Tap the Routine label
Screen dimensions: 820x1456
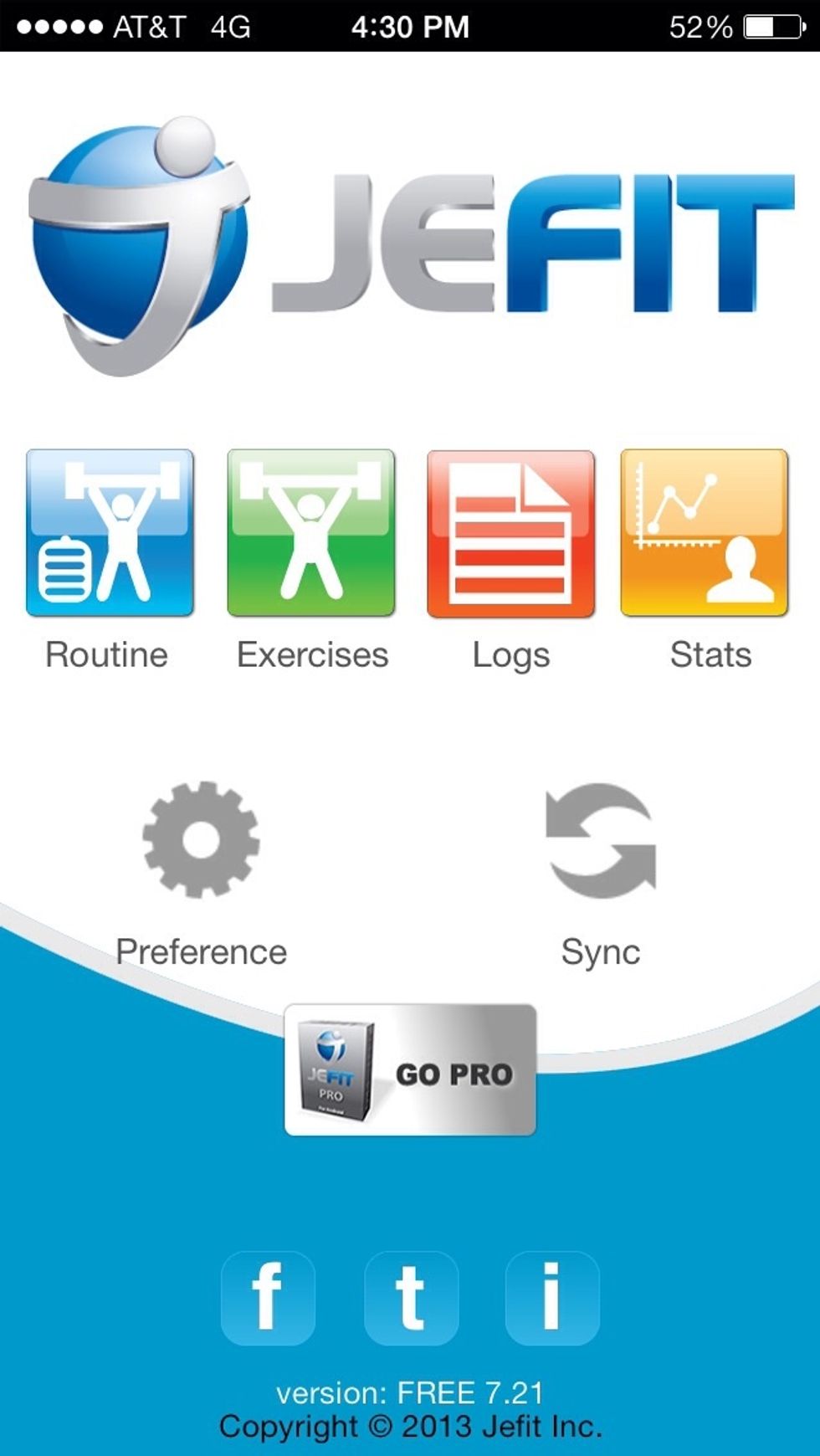tap(106, 655)
